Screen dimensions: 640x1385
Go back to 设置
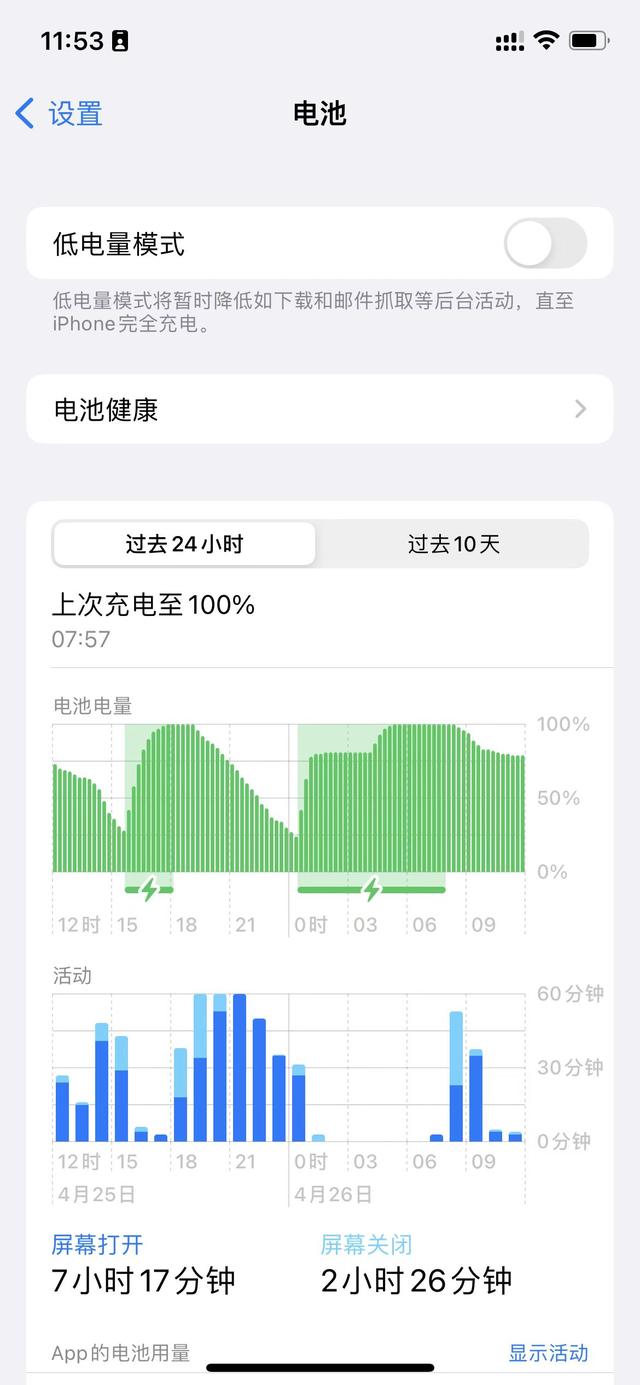pyautogui.click(x=60, y=113)
